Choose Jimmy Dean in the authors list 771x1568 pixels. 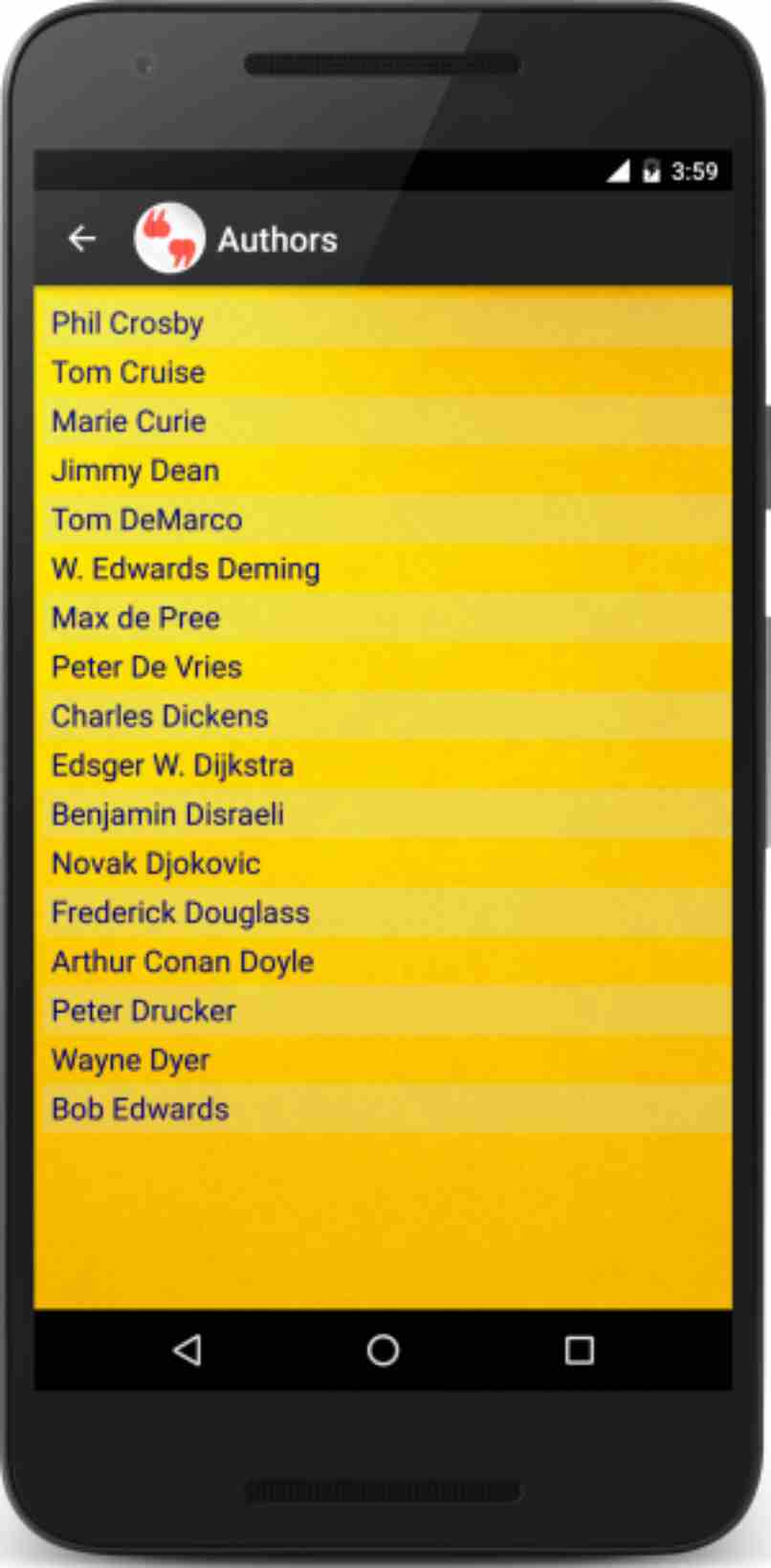(x=136, y=471)
